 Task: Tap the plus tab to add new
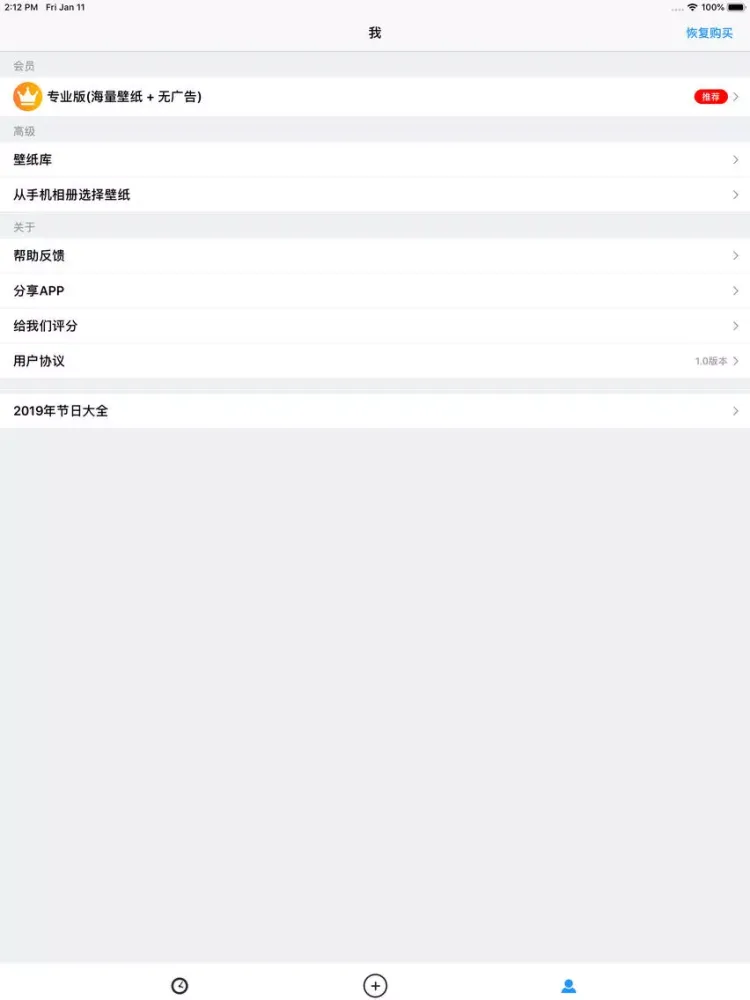[x=375, y=986]
